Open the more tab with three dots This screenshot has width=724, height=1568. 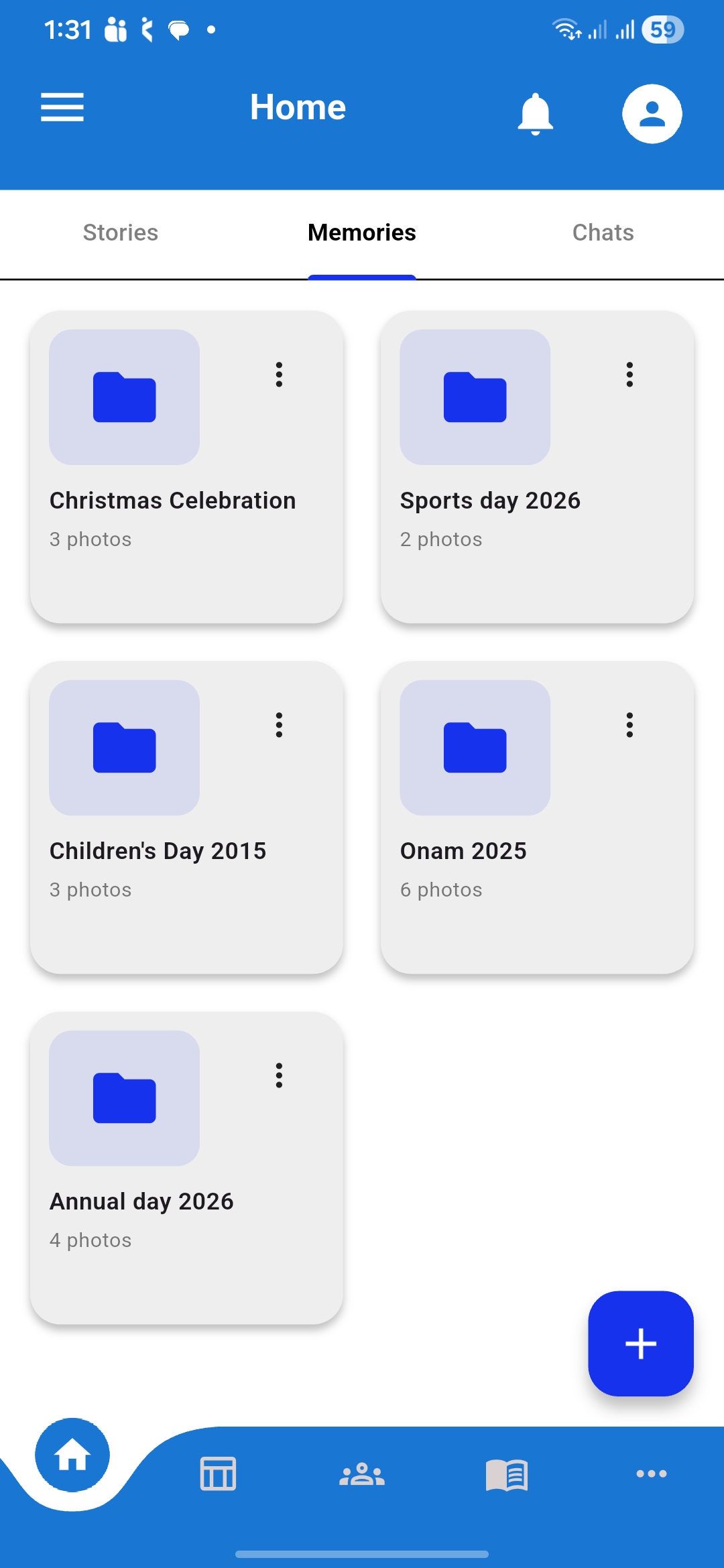pyautogui.click(x=651, y=1474)
